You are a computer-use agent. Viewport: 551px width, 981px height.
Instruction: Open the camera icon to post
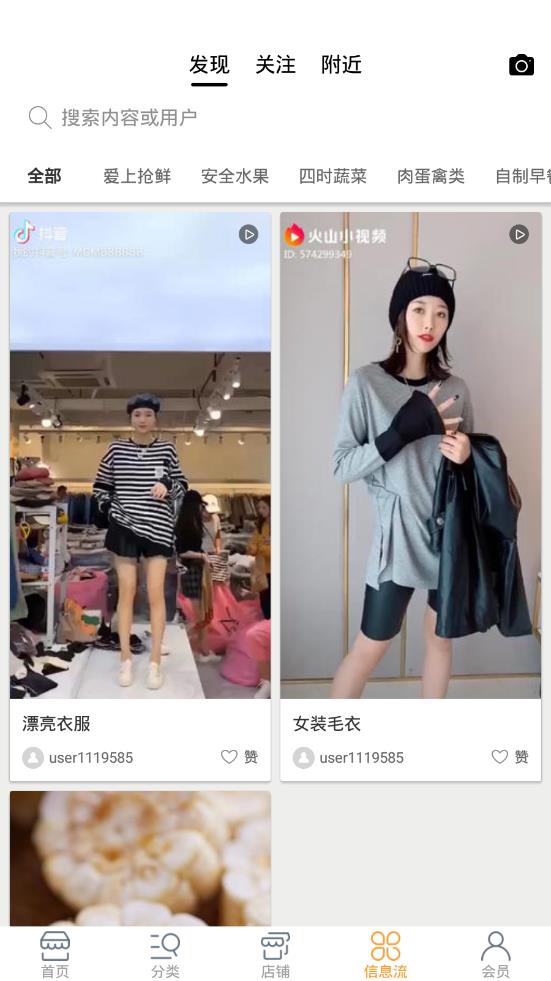(x=521, y=65)
